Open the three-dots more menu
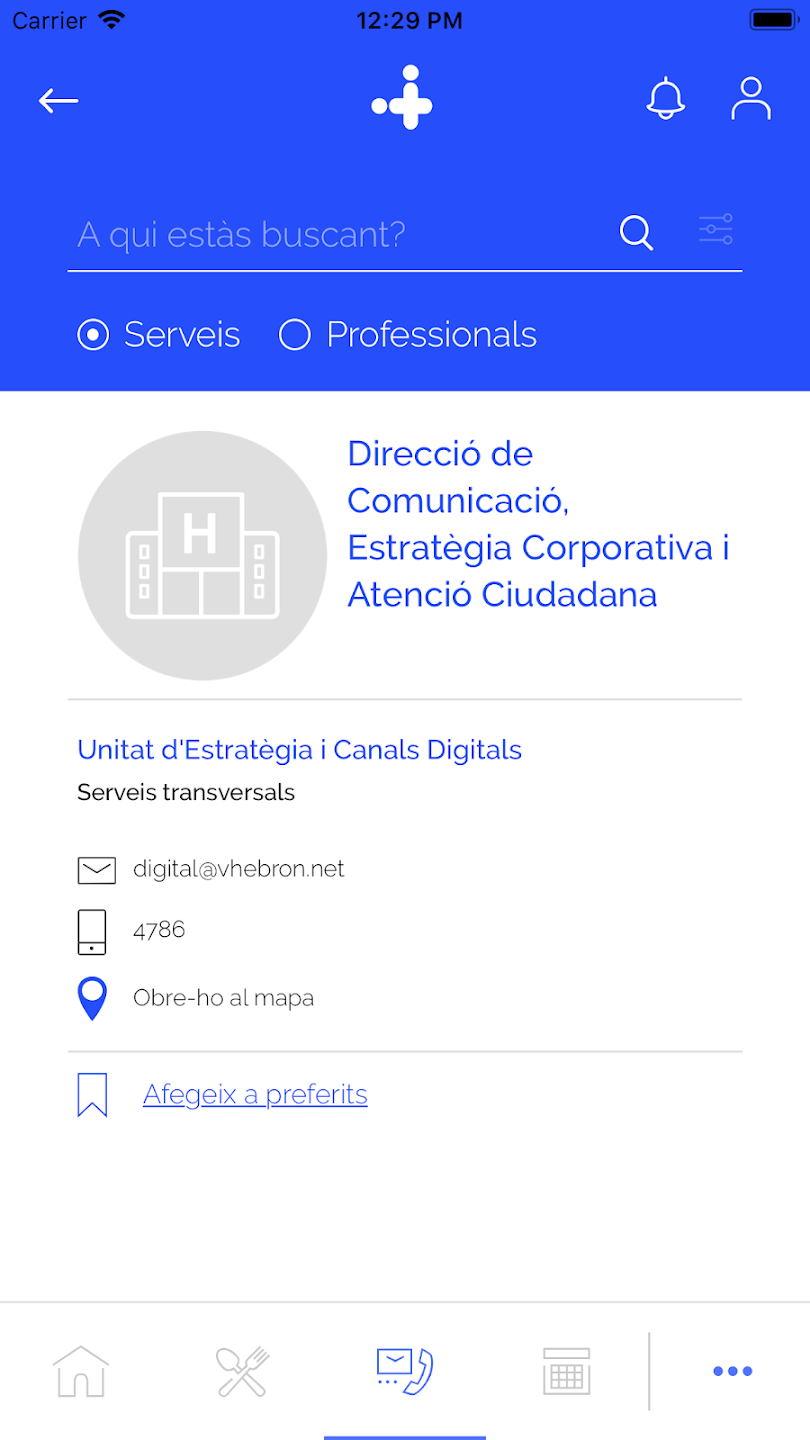The image size is (810, 1440). point(732,1371)
